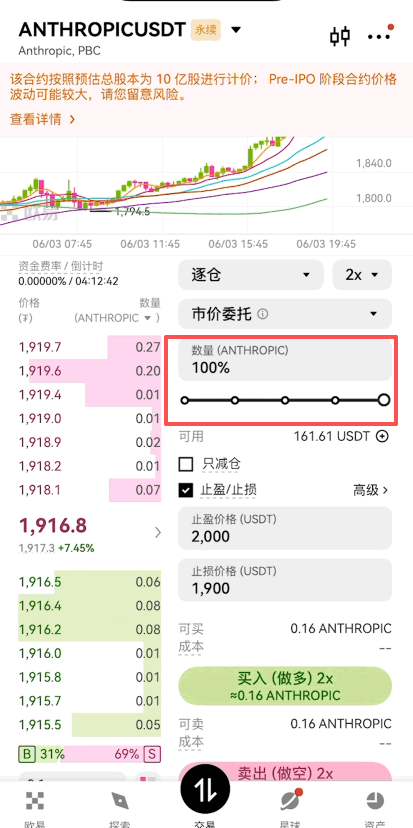
Task: Edit the 止盈价格 take-profit field
Action: pos(285,528)
